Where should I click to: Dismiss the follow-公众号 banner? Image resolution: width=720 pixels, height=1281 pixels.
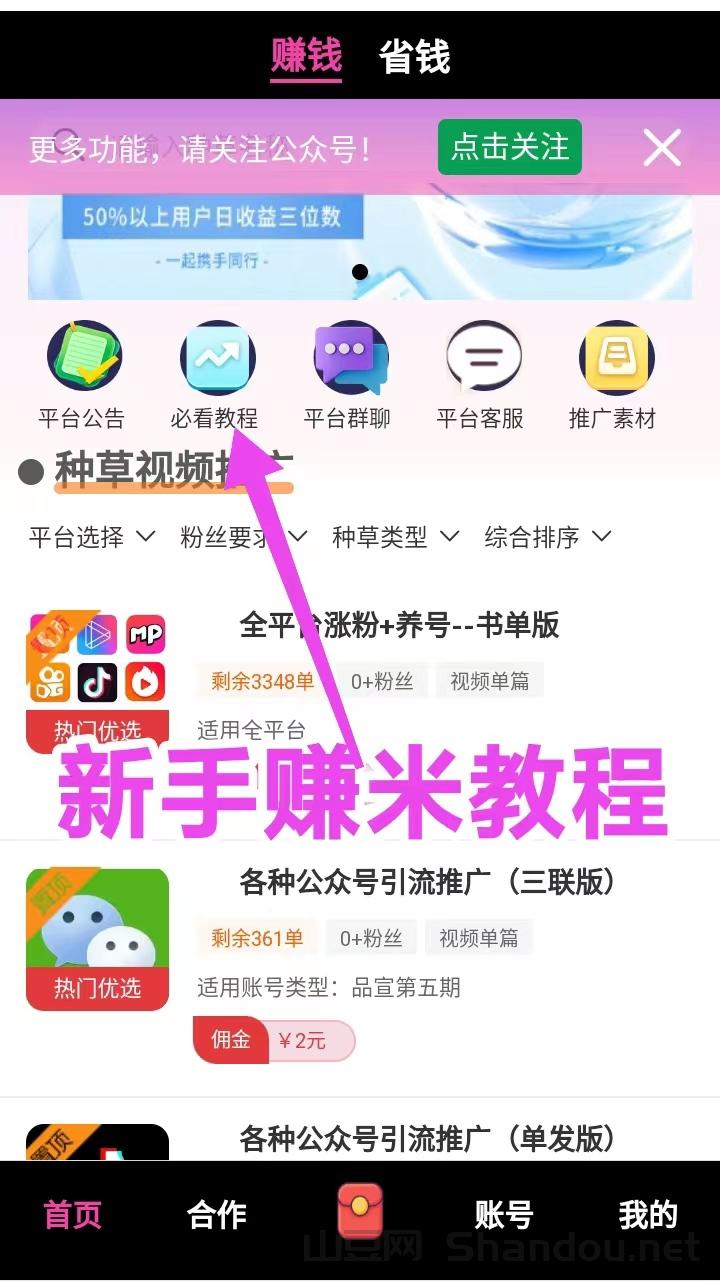coord(661,148)
